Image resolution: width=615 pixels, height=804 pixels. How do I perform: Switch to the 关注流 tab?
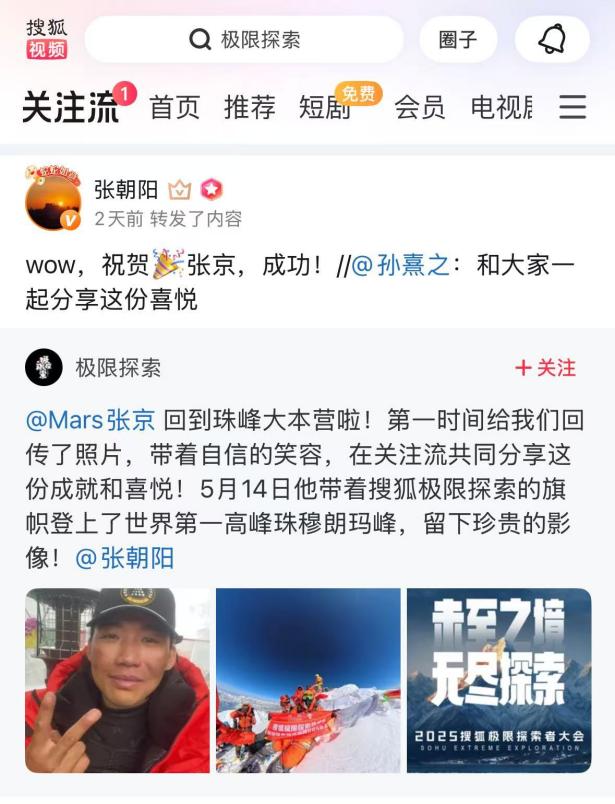(70, 107)
